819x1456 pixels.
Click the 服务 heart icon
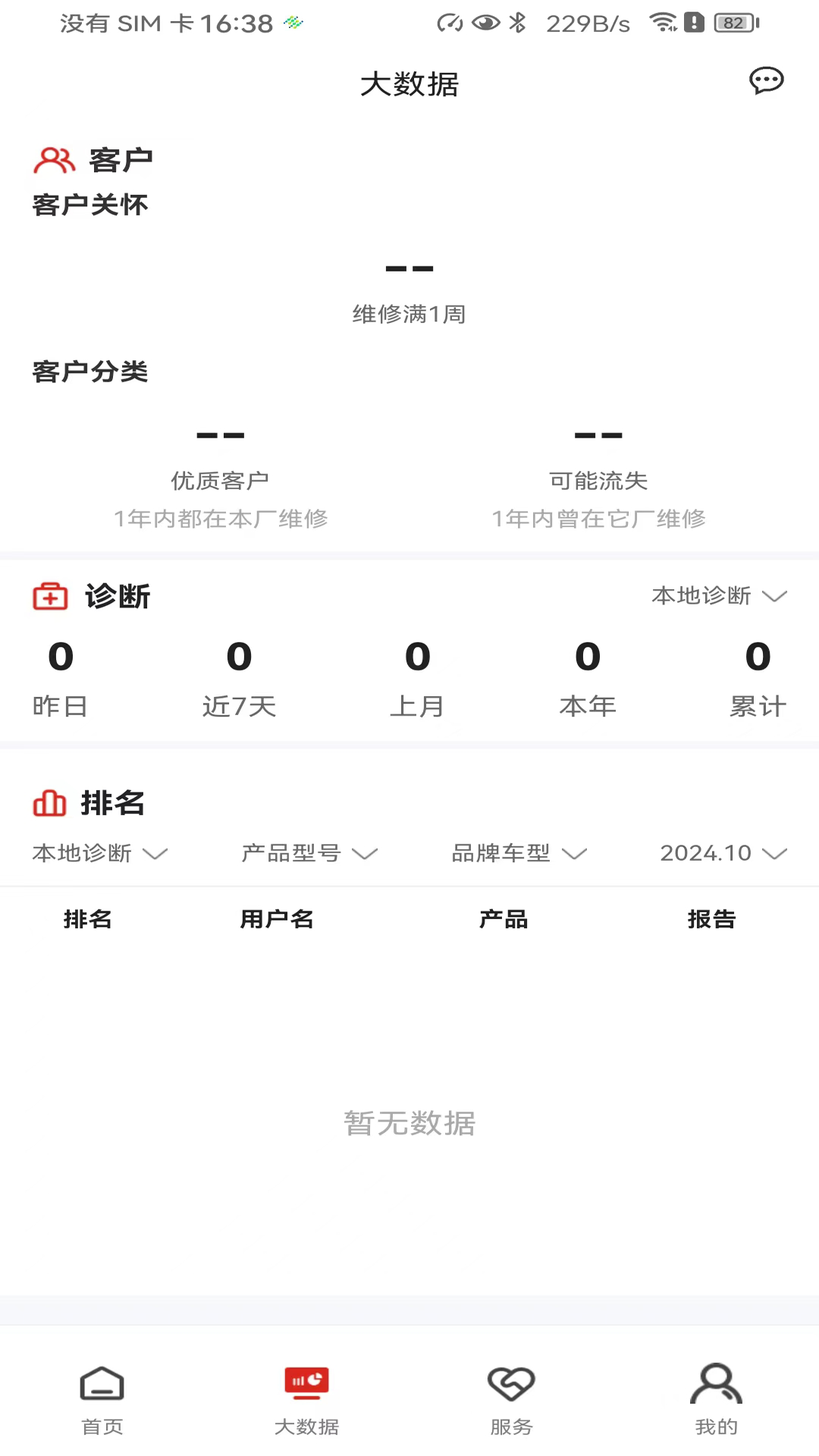tap(511, 1382)
